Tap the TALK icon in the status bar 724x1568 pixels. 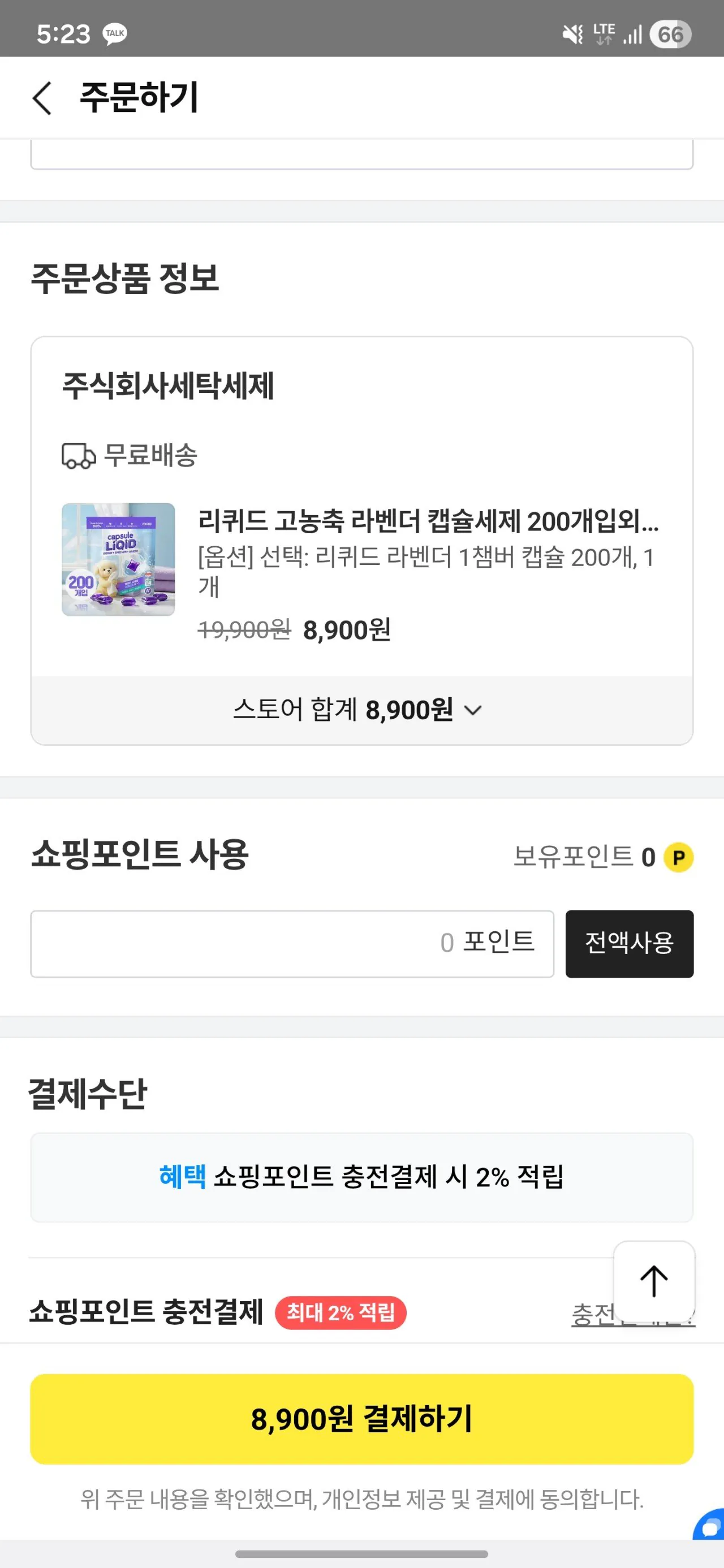coord(114,34)
